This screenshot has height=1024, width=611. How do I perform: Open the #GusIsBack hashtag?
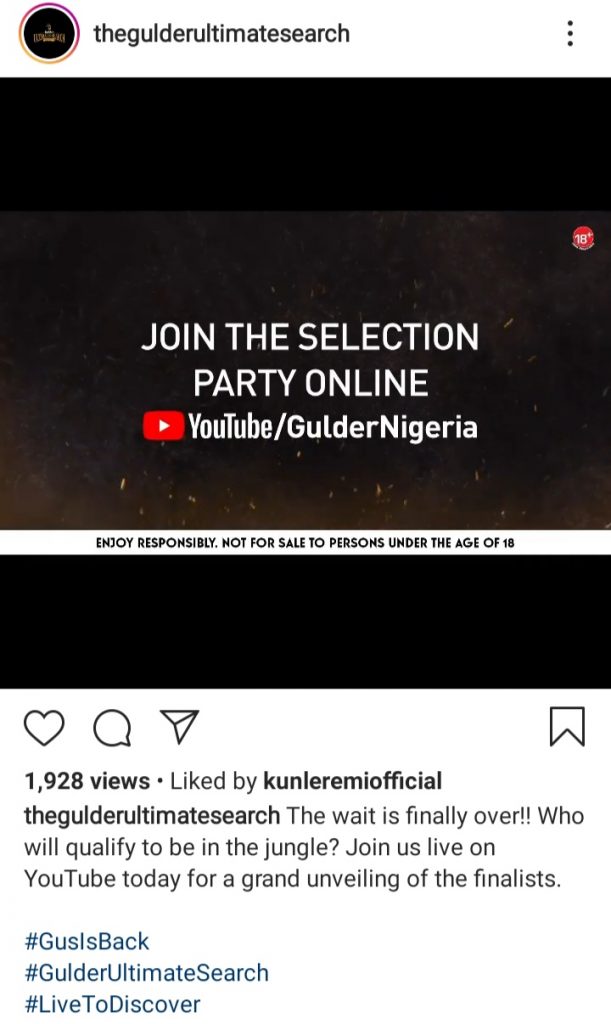click(86, 941)
